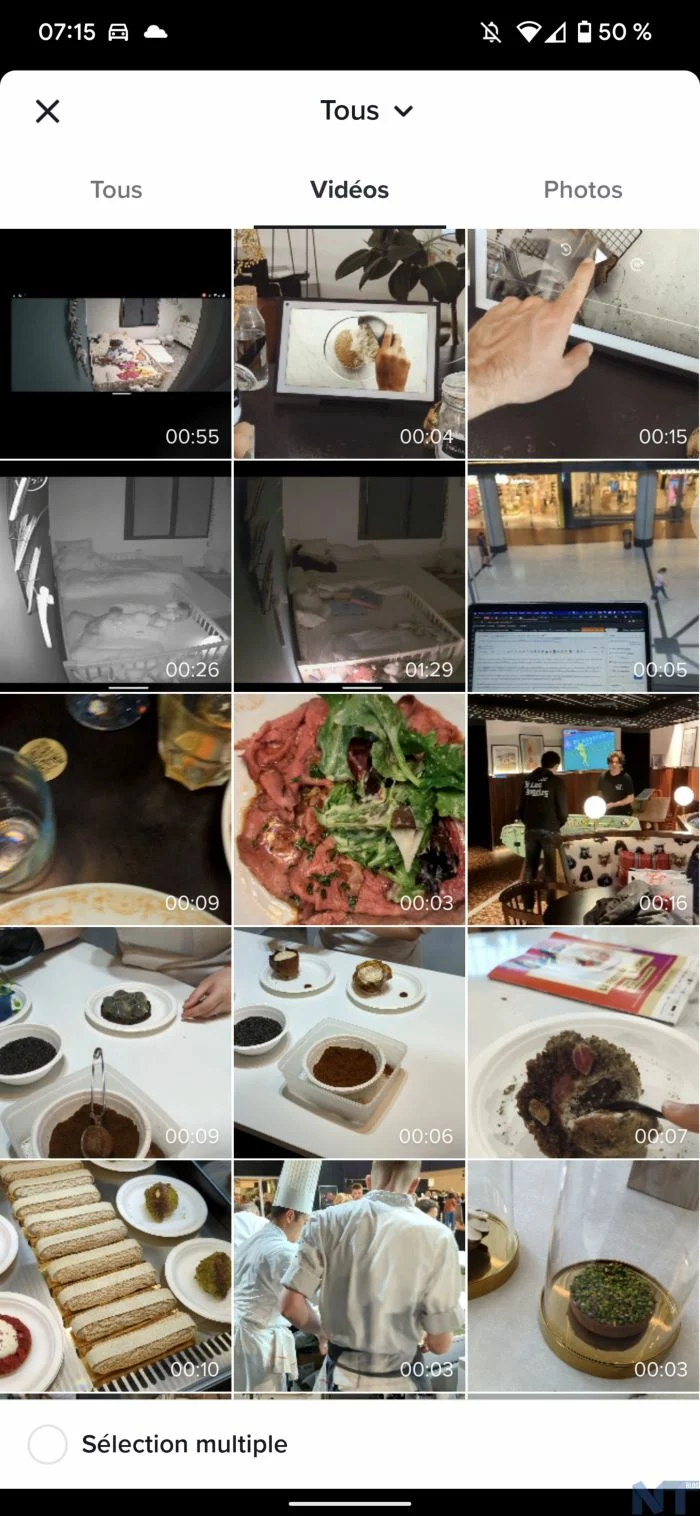Image resolution: width=700 pixels, height=1516 pixels.
Task: Choose the 00:03 chefs in white video
Action: click(349, 1276)
